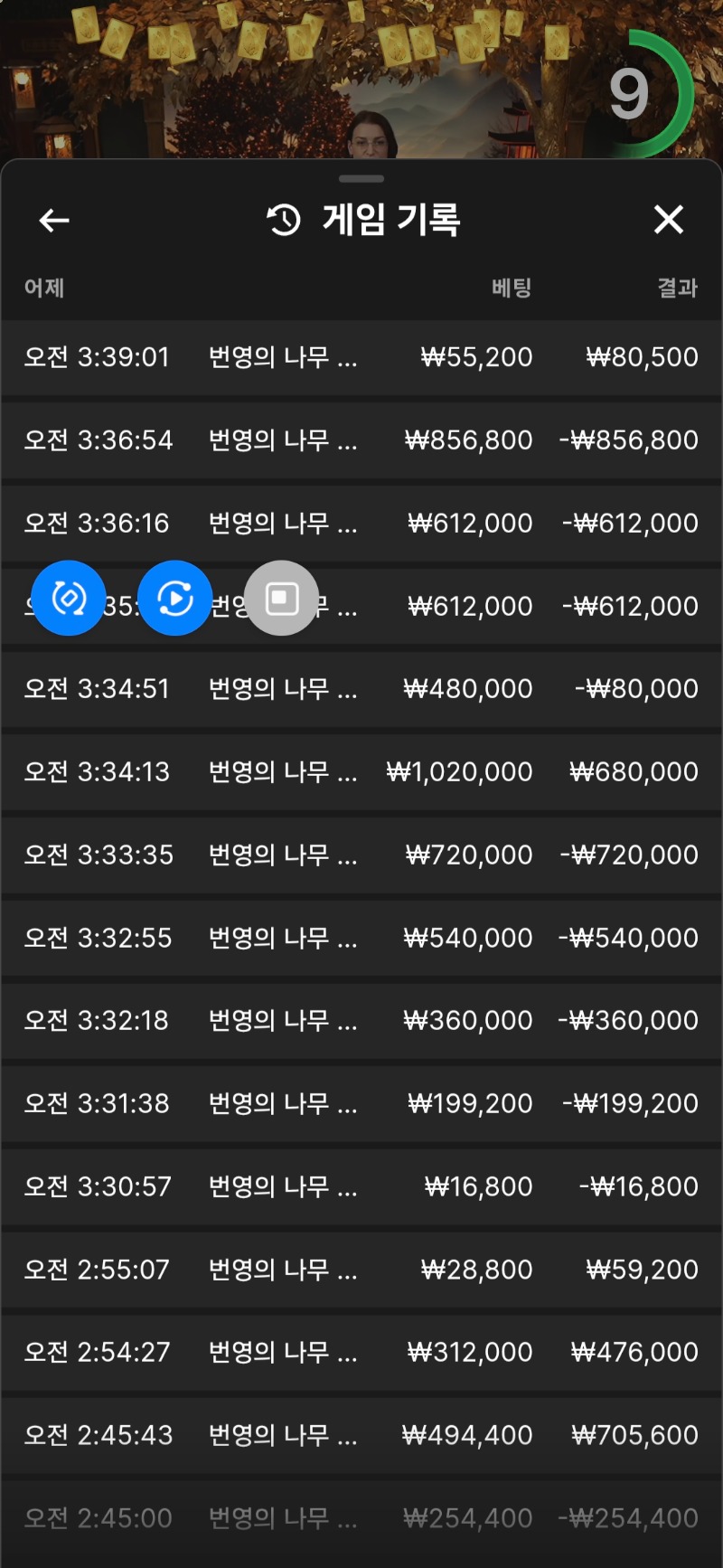Image resolution: width=723 pixels, height=1568 pixels.
Task: Go back from game history
Action: (54, 220)
